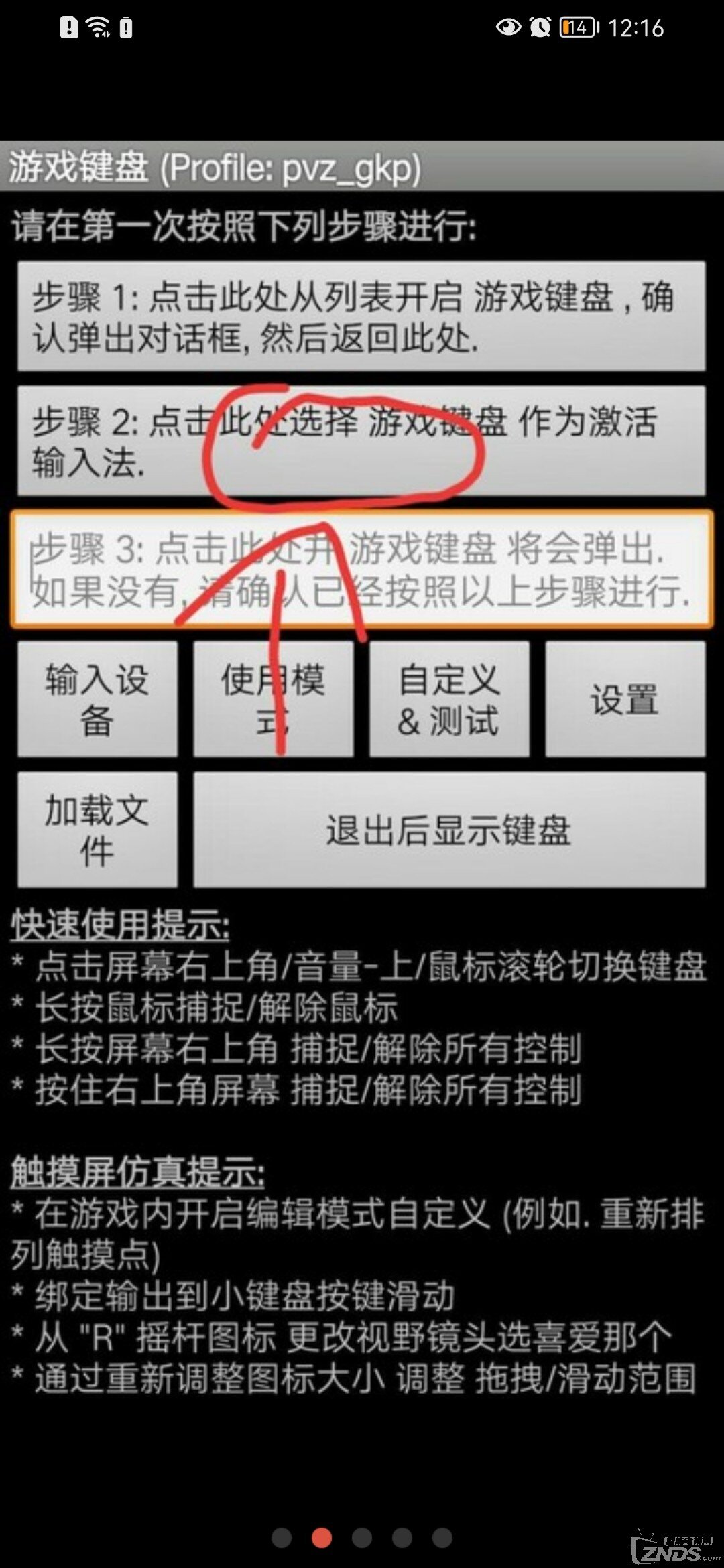724x1568 pixels.
Task: Open 输入设备 settings
Action: point(97,699)
